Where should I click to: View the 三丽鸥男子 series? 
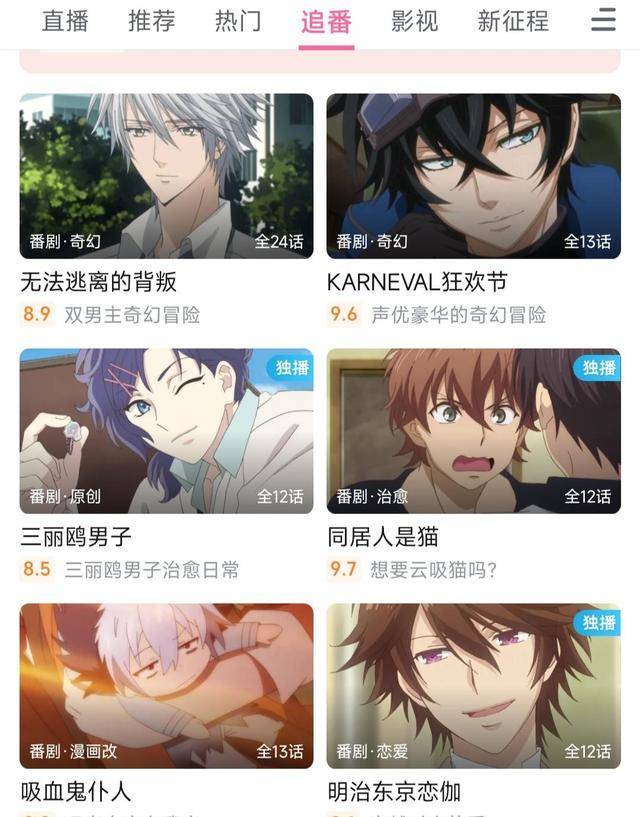click(x=166, y=431)
